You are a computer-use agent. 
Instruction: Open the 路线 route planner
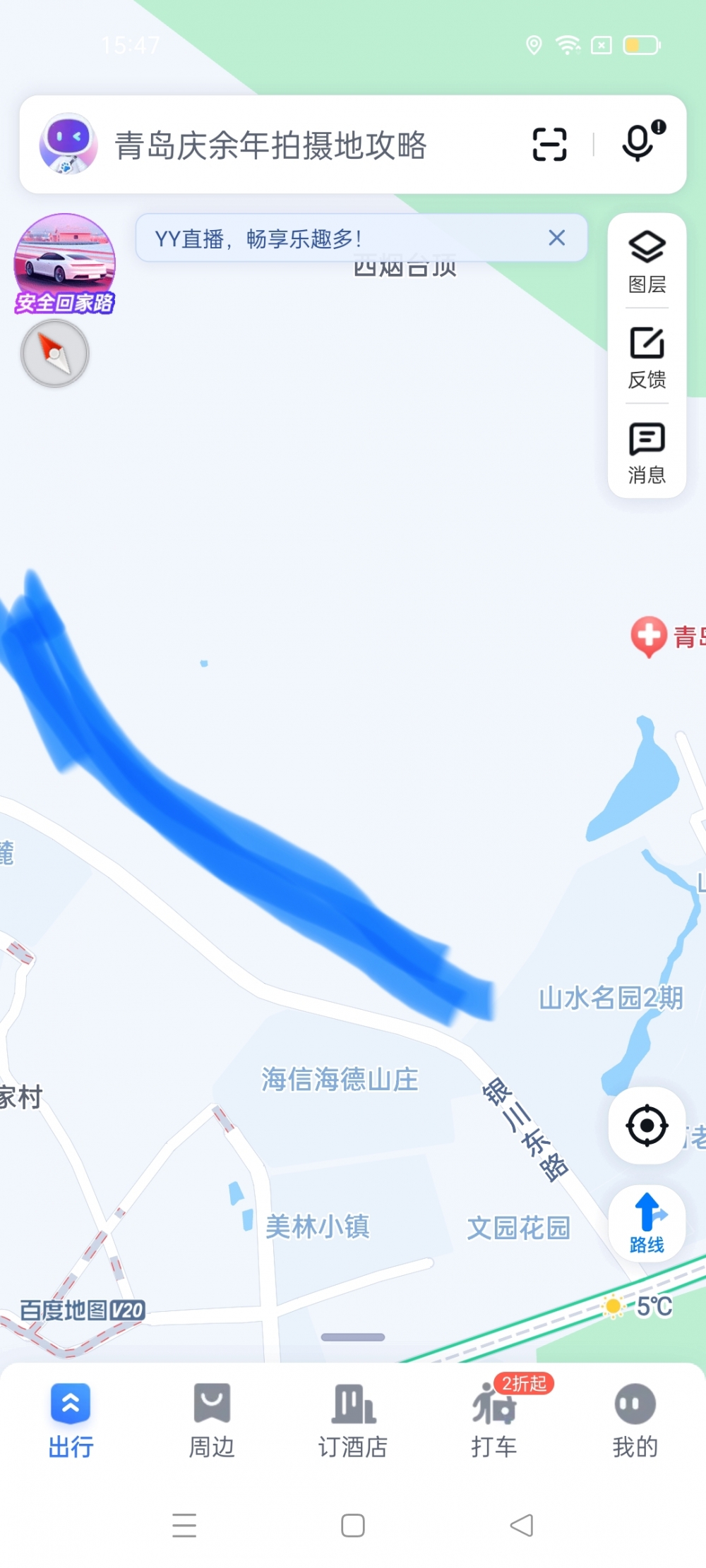click(x=647, y=1223)
